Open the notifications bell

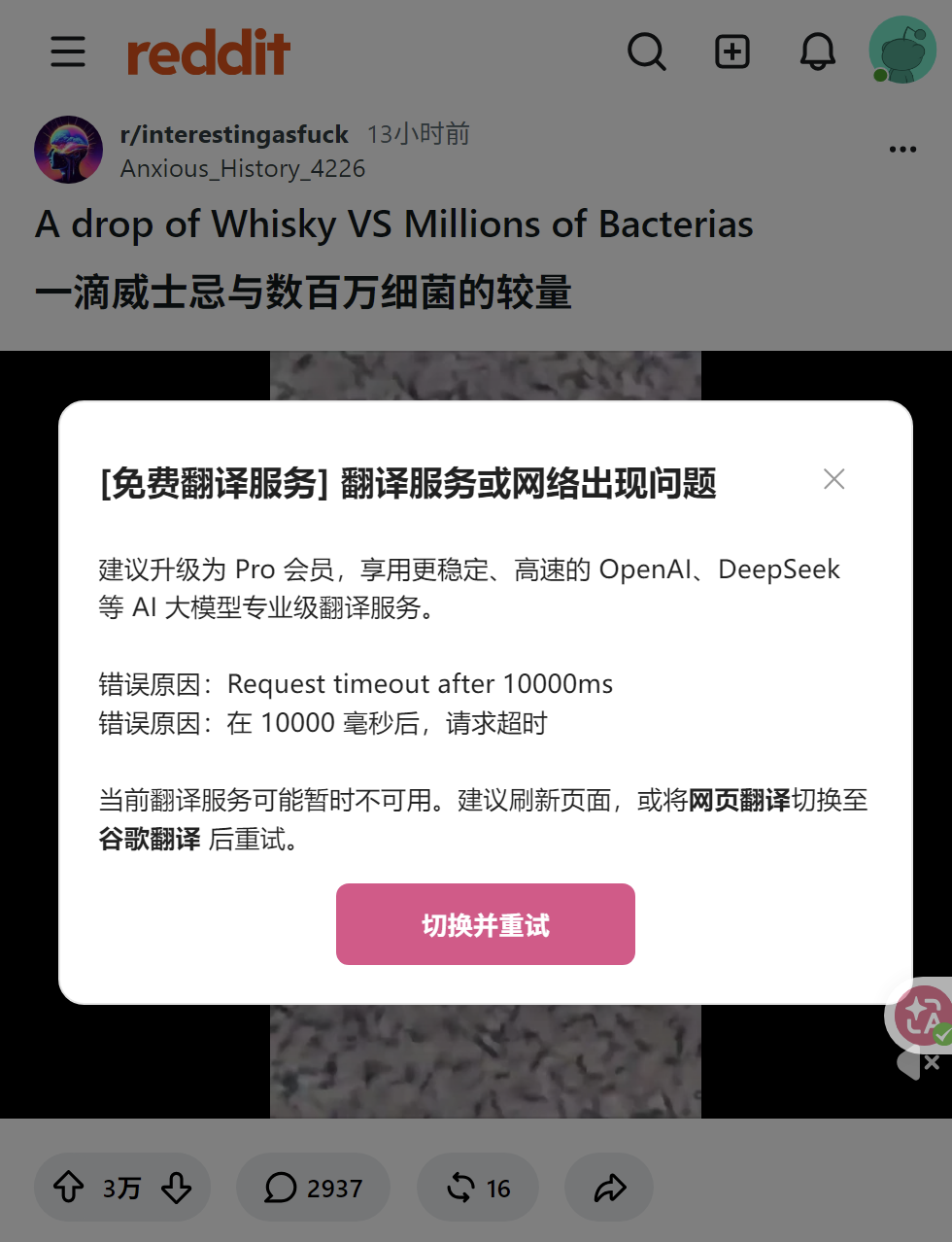(x=818, y=52)
